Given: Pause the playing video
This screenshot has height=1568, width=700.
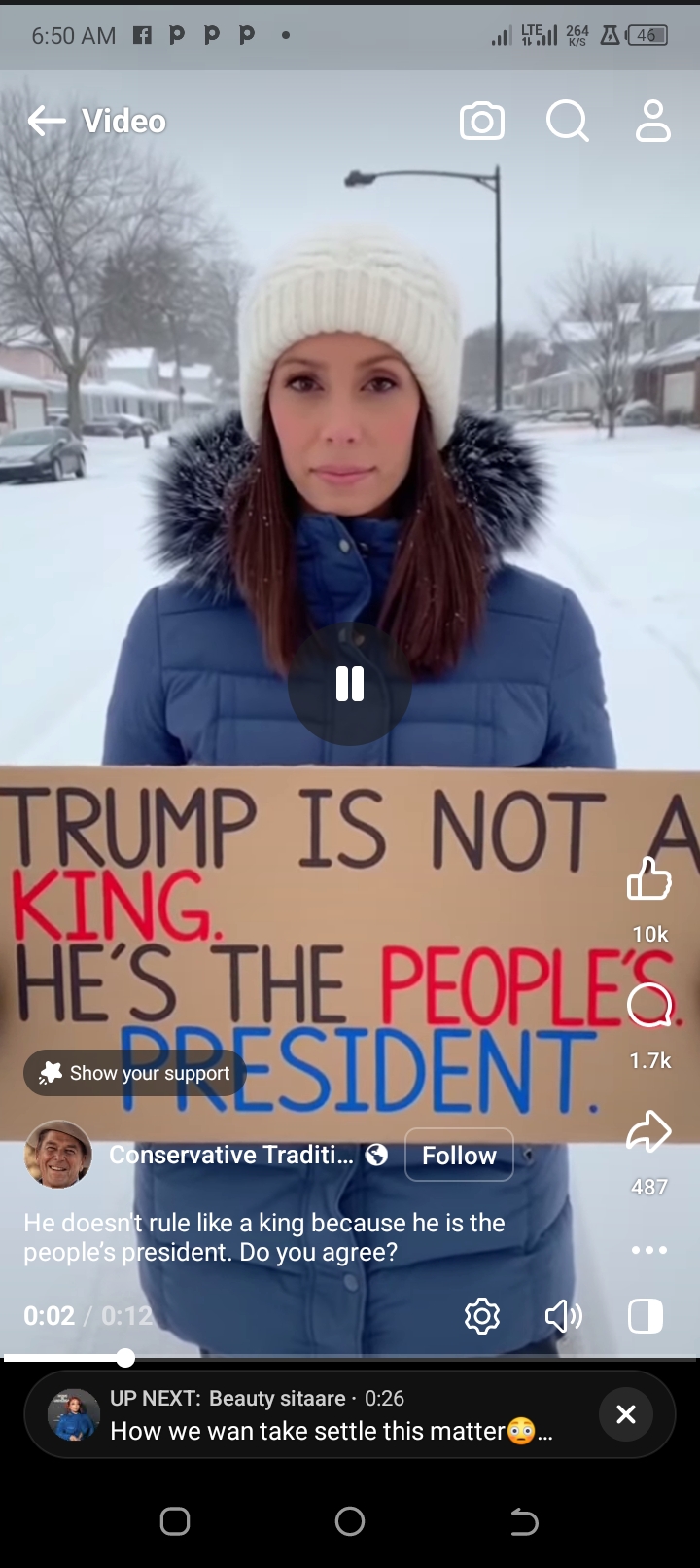Looking at the screenshot, I should (350, 684).
